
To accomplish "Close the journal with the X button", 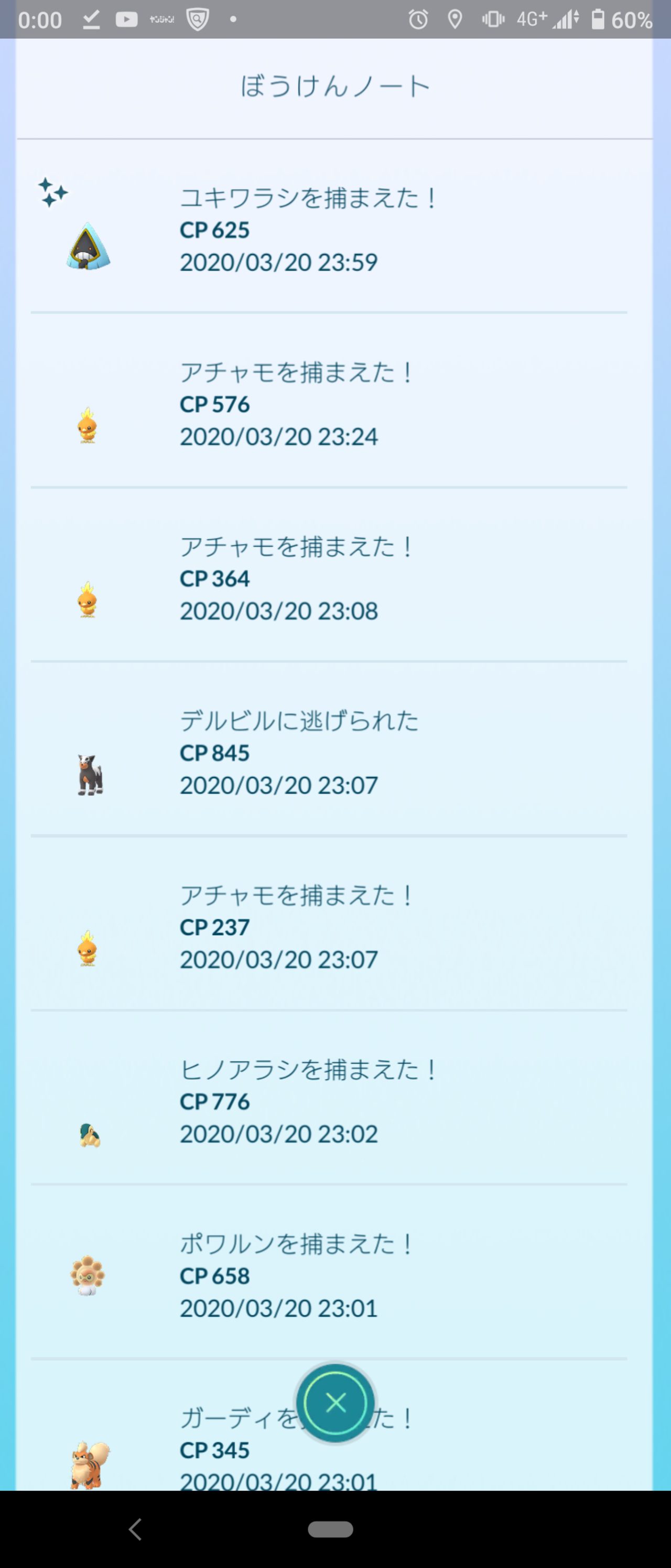I will [335, 1403].
